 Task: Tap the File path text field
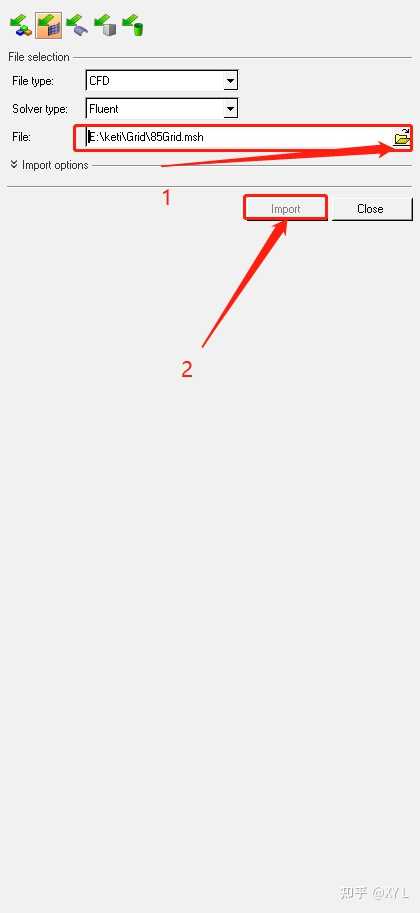coord(238,137)
